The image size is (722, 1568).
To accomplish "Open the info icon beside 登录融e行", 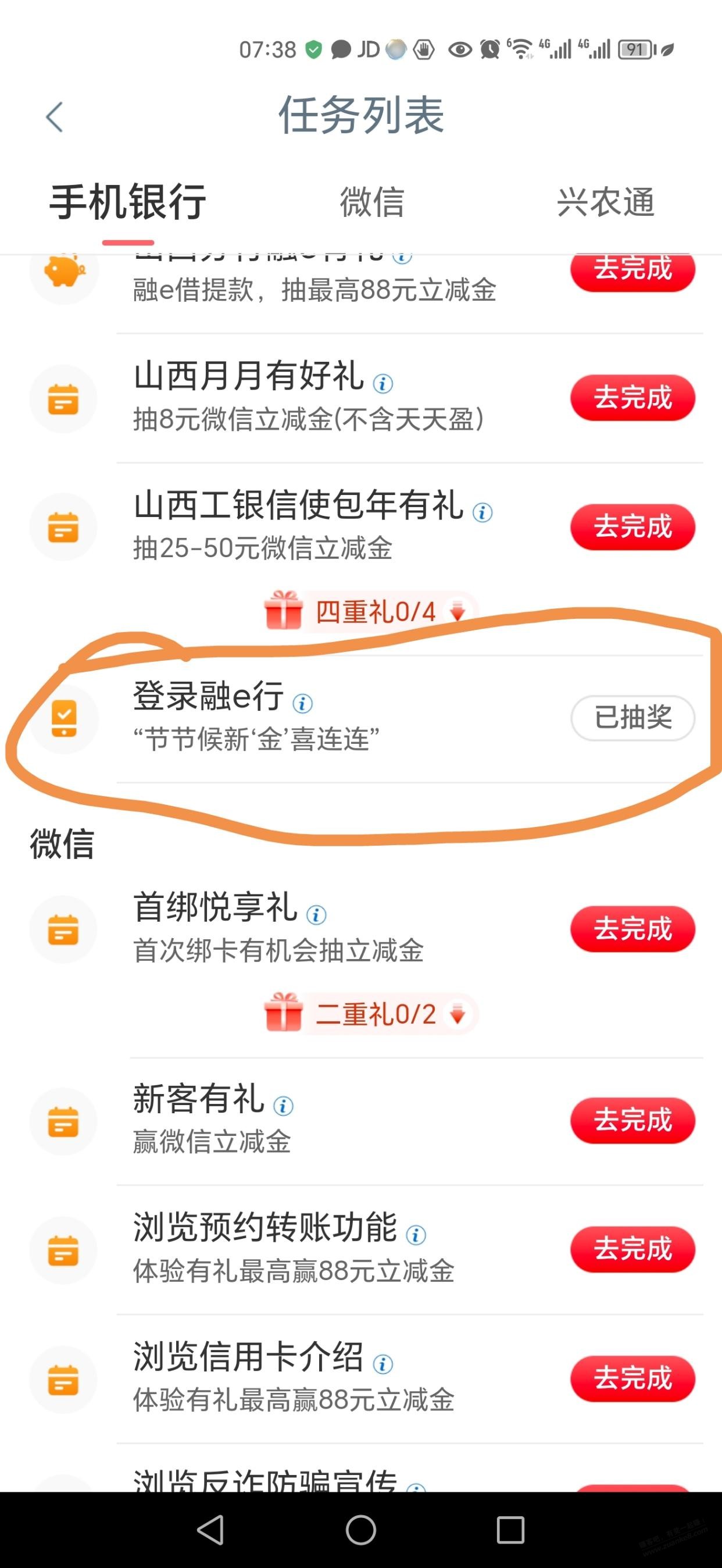I will pyautogui.click(x=303, y=704).
